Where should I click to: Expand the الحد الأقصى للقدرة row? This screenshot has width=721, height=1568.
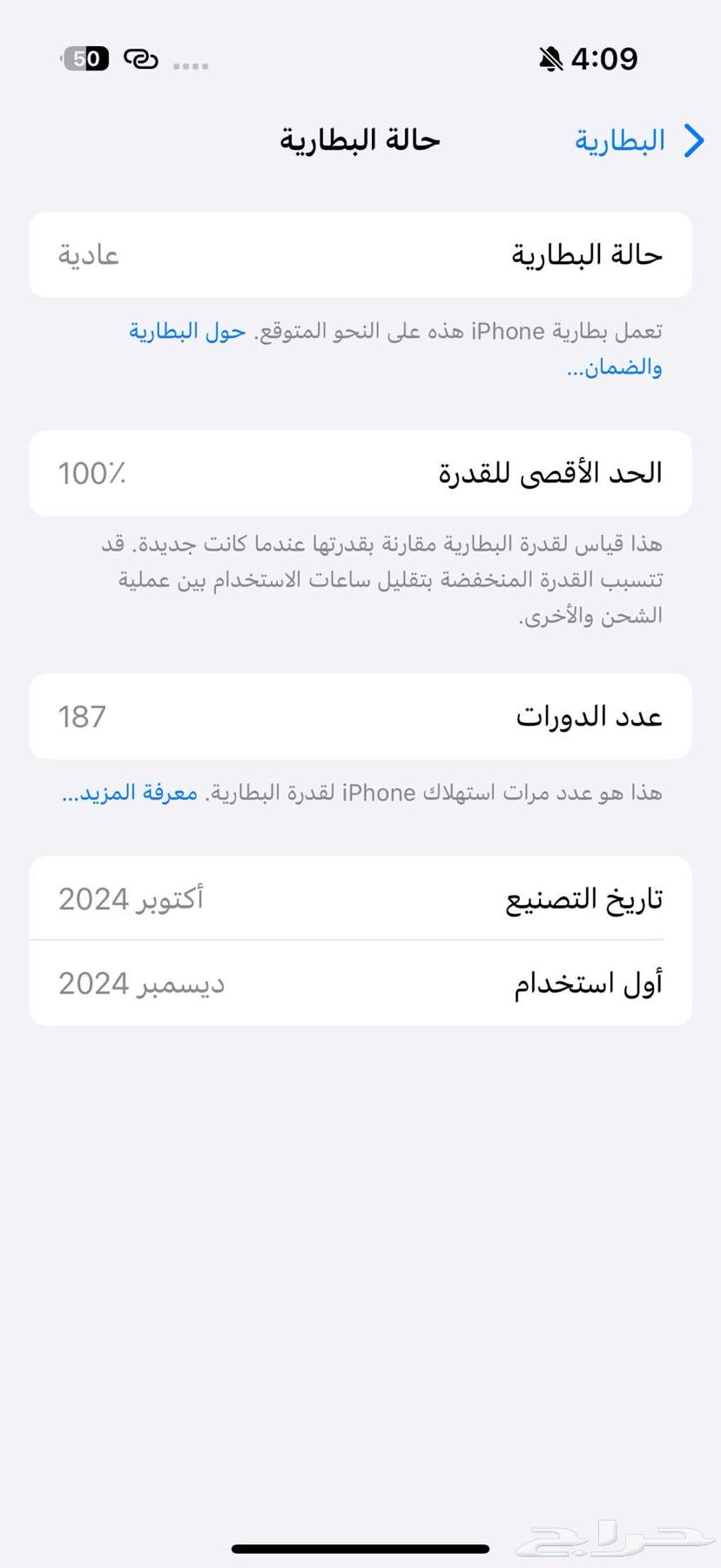(360, 472)
